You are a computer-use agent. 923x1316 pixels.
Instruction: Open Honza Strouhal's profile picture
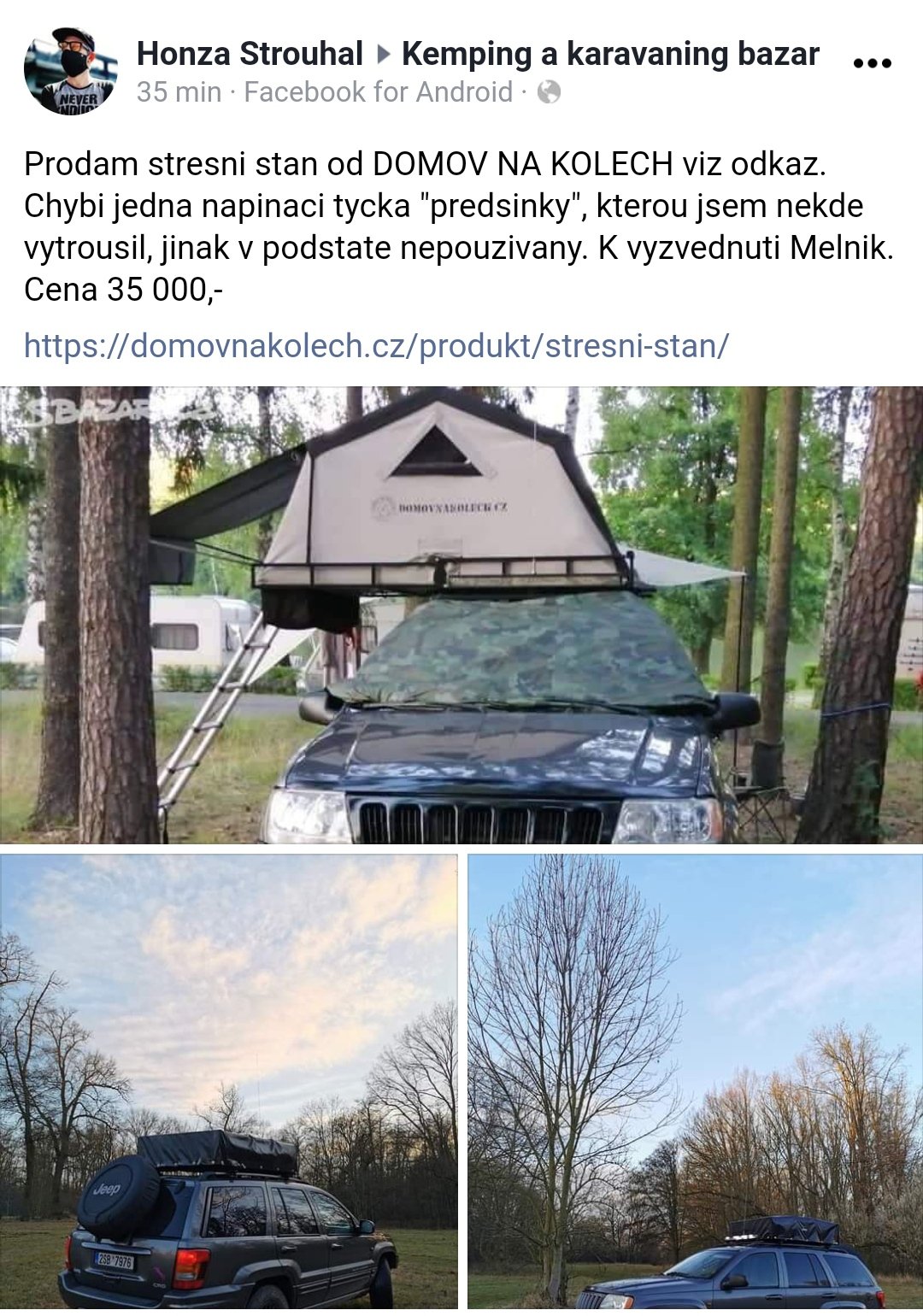(71, 70)
